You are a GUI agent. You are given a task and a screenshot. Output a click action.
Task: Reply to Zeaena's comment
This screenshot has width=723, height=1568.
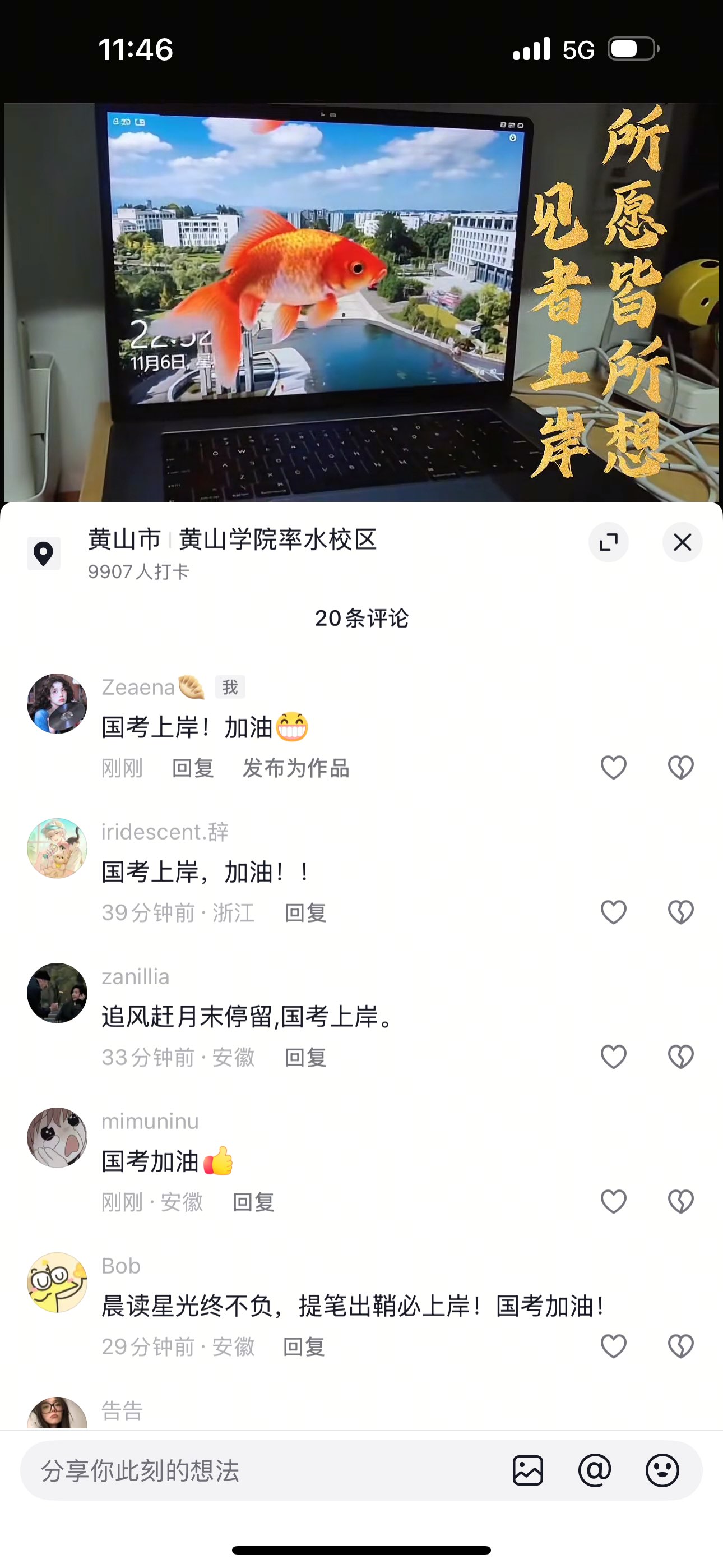click(x=193, y=768)
